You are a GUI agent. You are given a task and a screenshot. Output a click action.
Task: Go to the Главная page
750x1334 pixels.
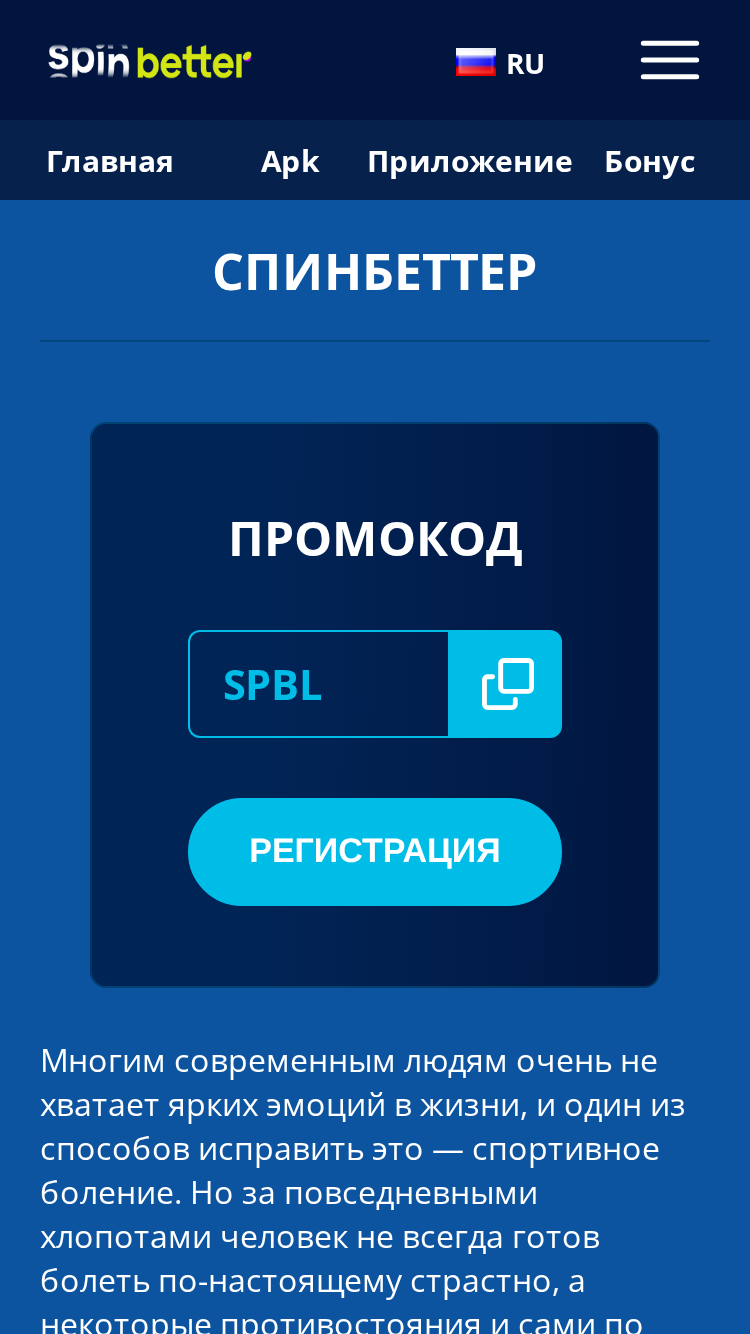[x=110, y=161]
